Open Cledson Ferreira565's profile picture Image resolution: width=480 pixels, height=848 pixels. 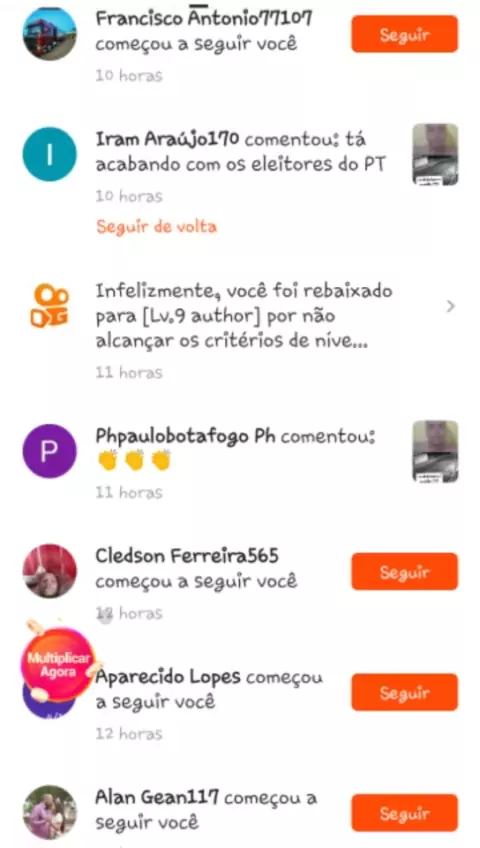point(49,571)
